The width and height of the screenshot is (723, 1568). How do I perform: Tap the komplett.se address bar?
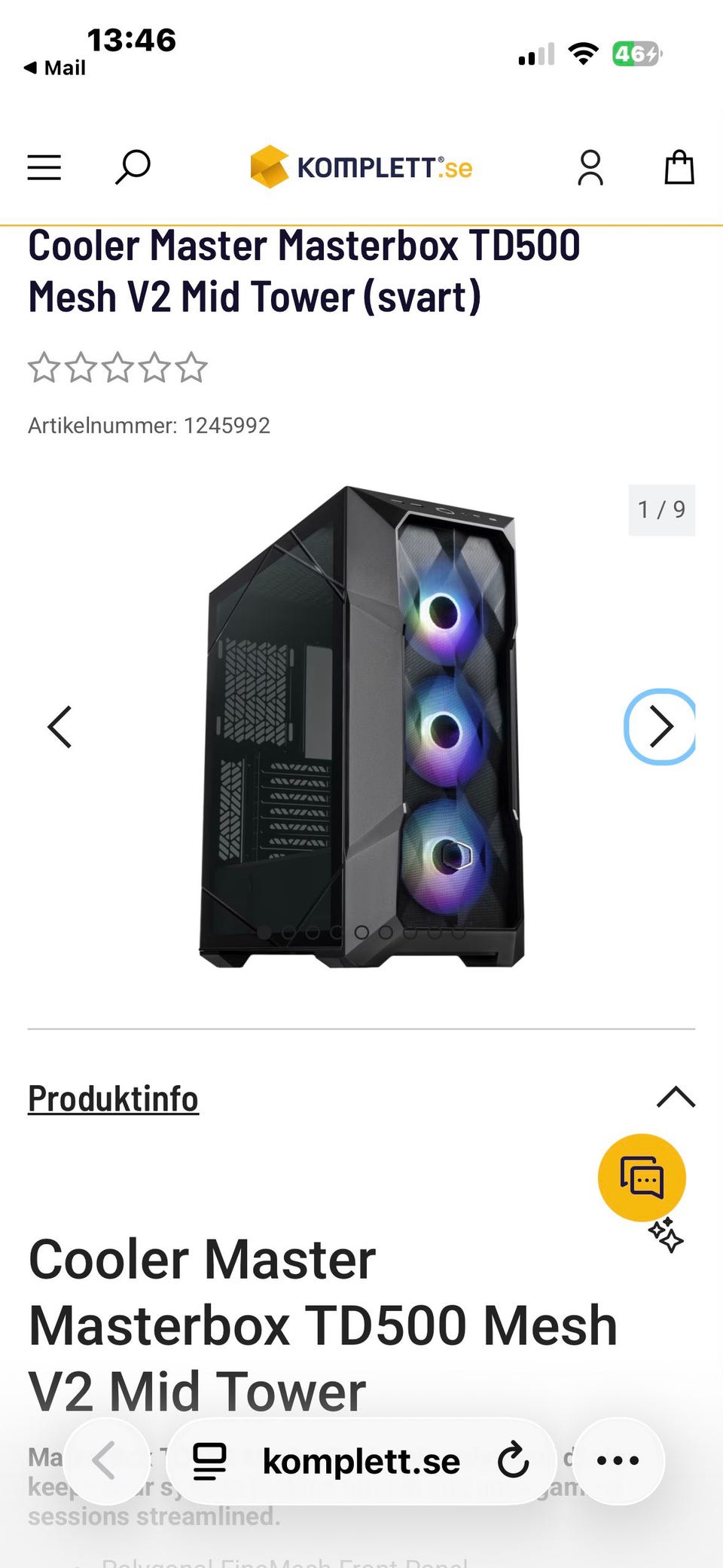[x=361, y=1461]
